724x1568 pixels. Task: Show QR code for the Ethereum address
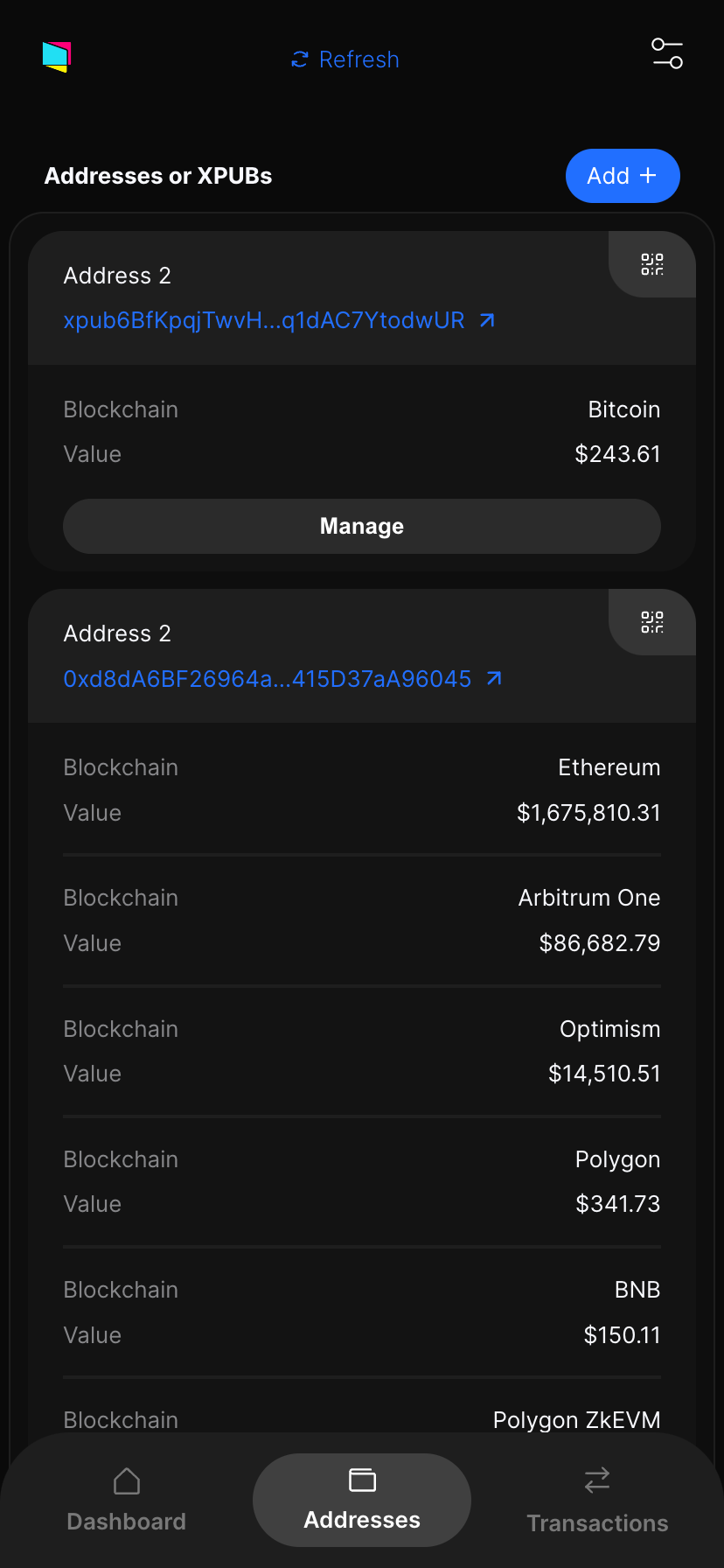(651, 622)
